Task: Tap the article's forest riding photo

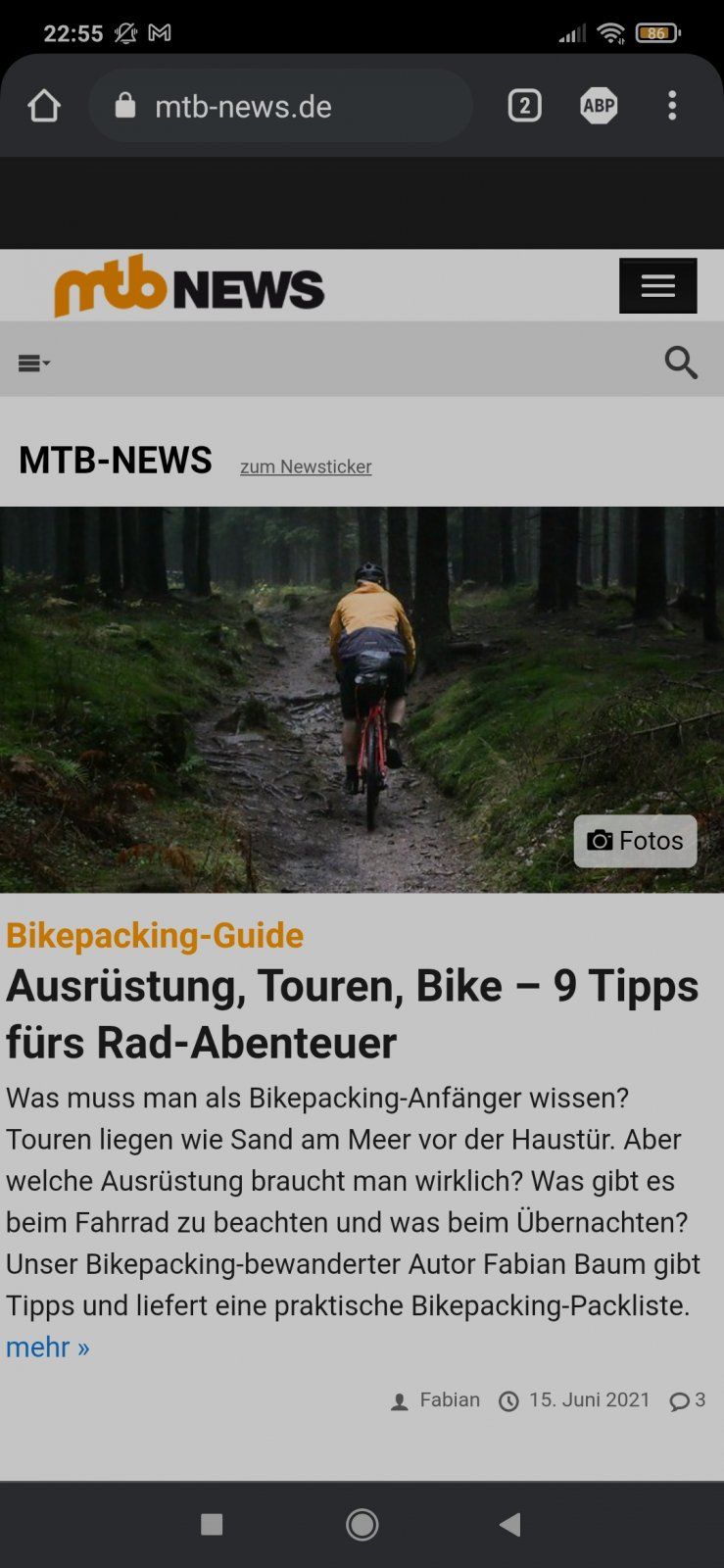Action: tap(362, 698)
